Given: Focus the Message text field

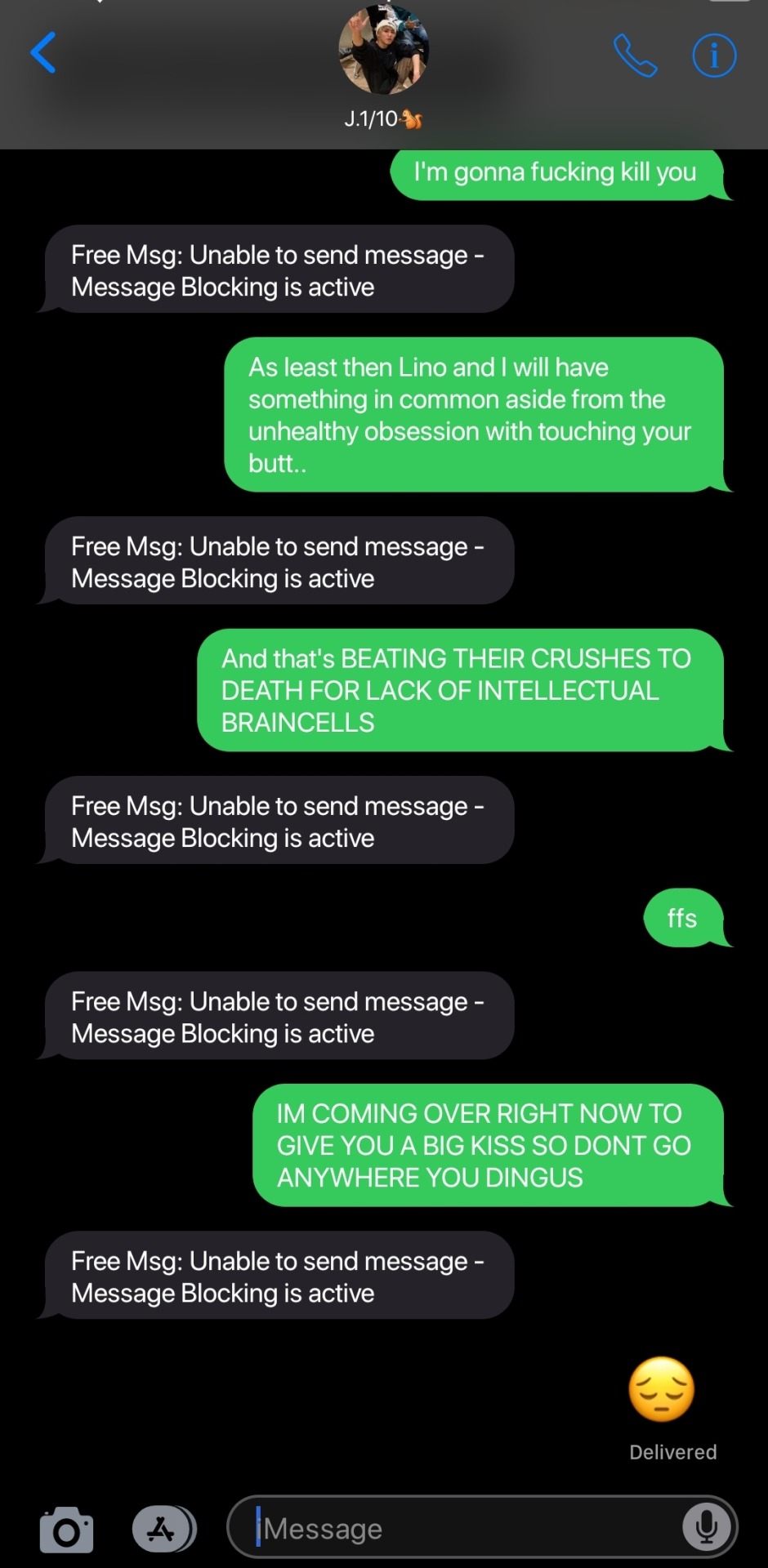Looking at the screenshot, I should (458, 1528).
